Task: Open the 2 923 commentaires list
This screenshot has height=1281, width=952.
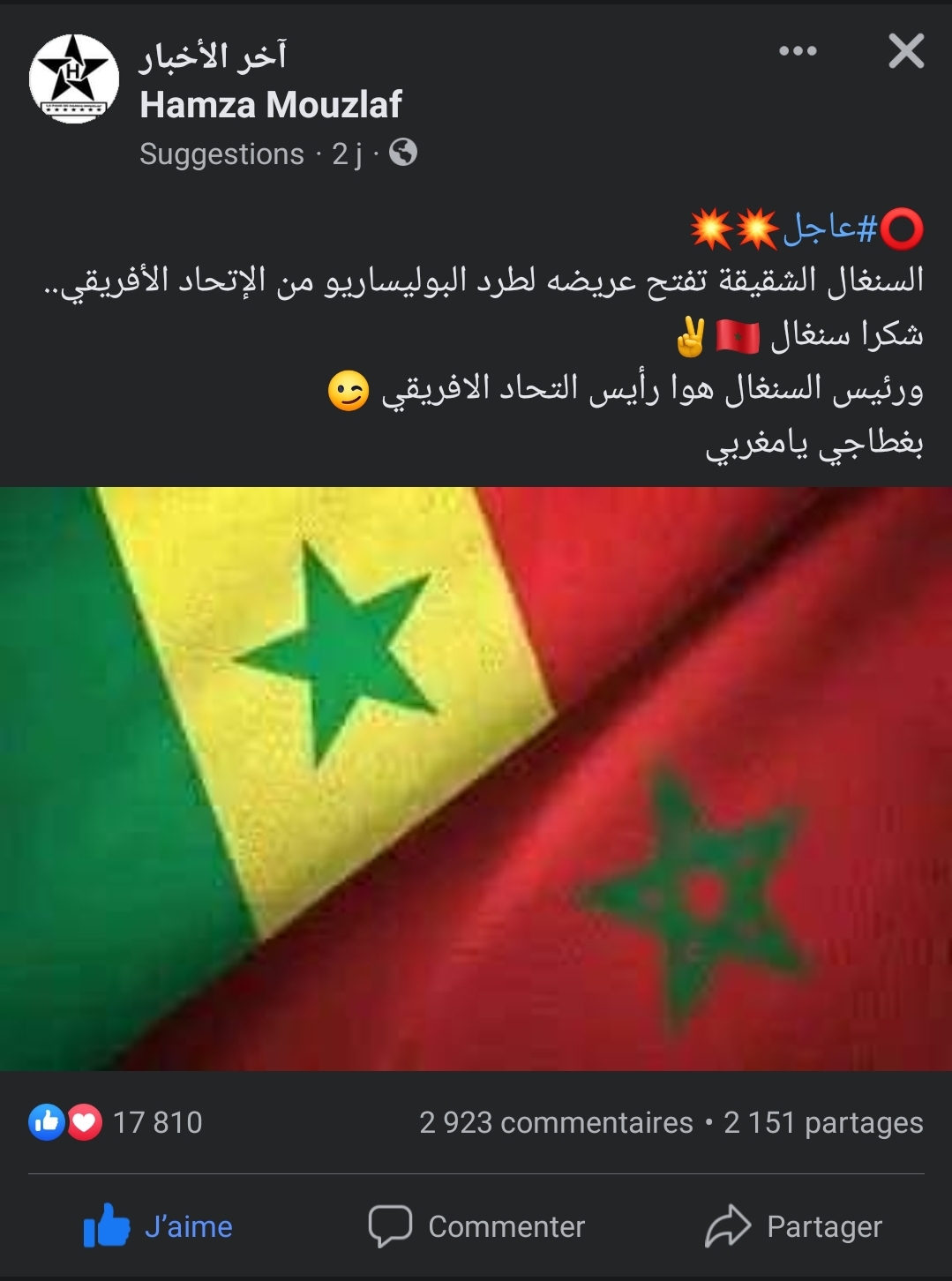Action: coord(556,1122)
